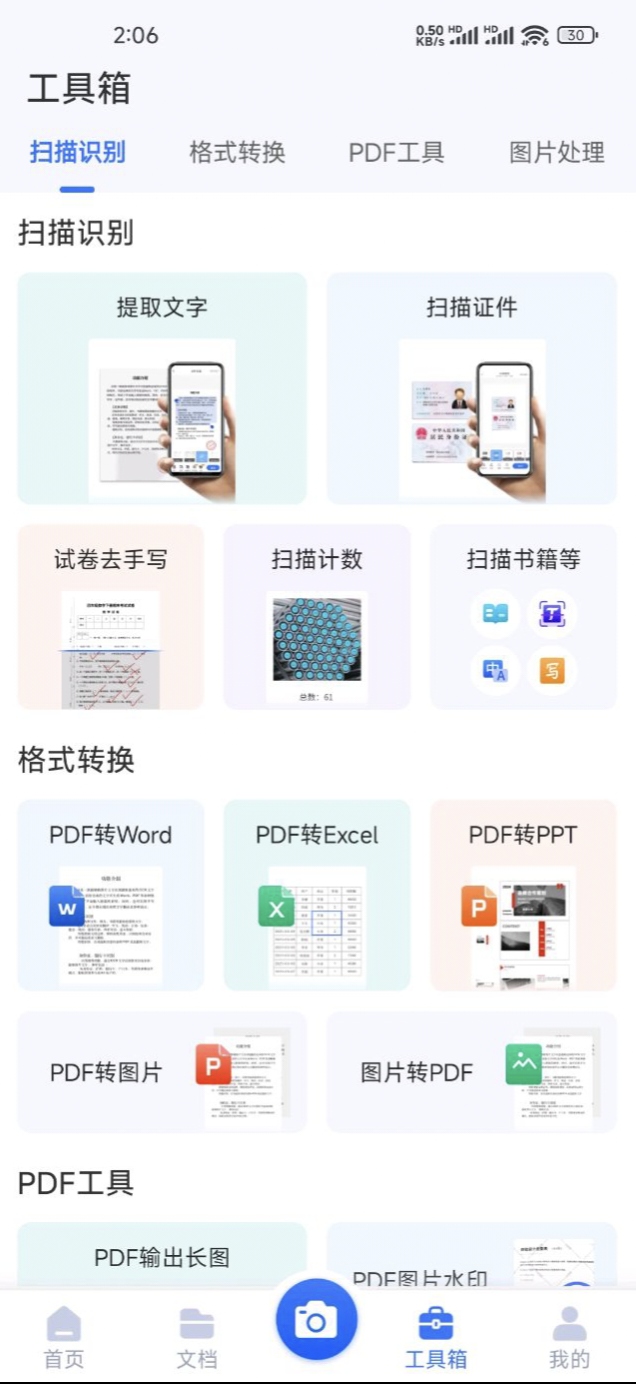Open the 扫描书籍等 card
The height and width of the screenshot is (1384, 636).
pos(523,617)
